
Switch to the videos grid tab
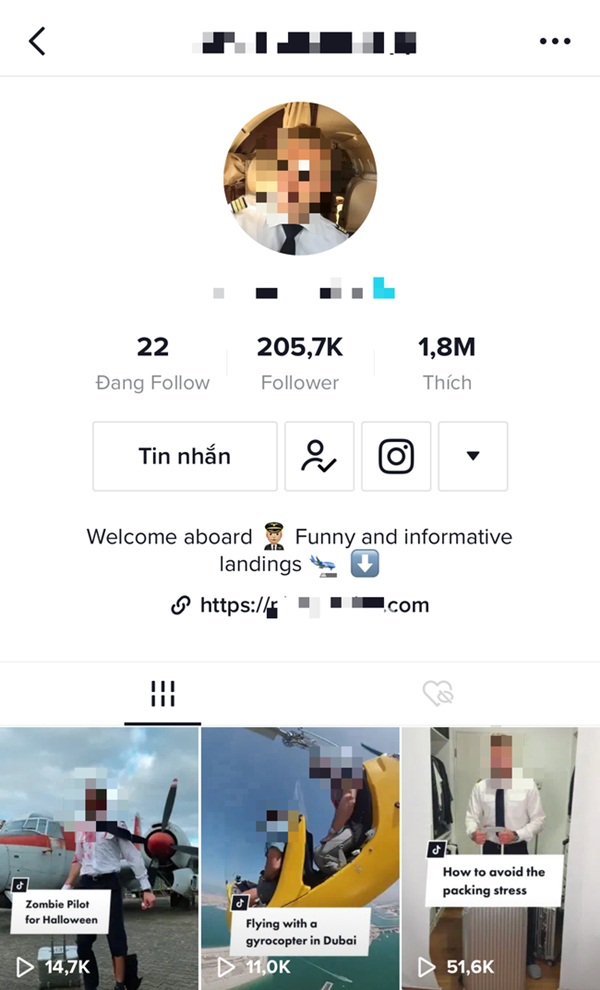pos(162,694)
